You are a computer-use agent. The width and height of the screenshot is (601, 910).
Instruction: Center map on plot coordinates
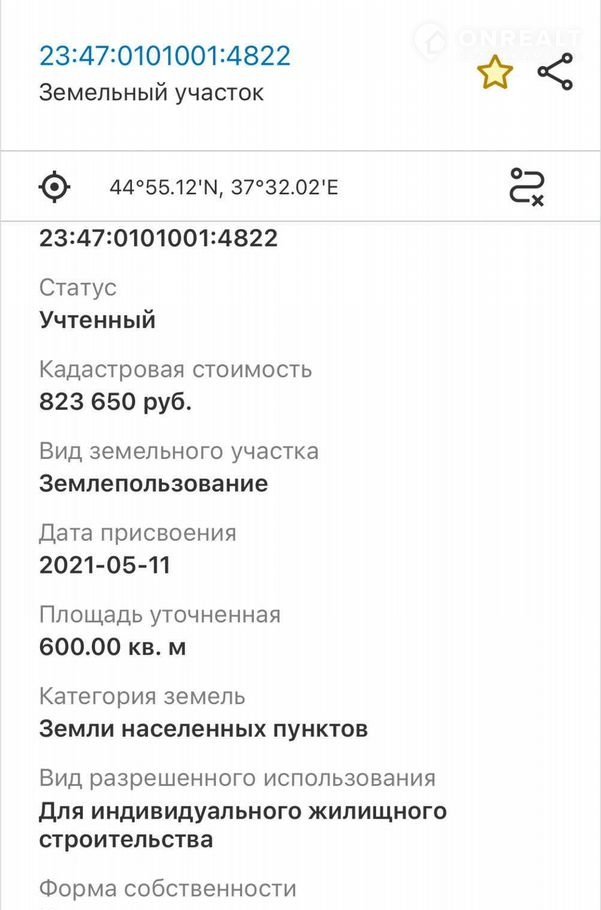pos(55,186)
